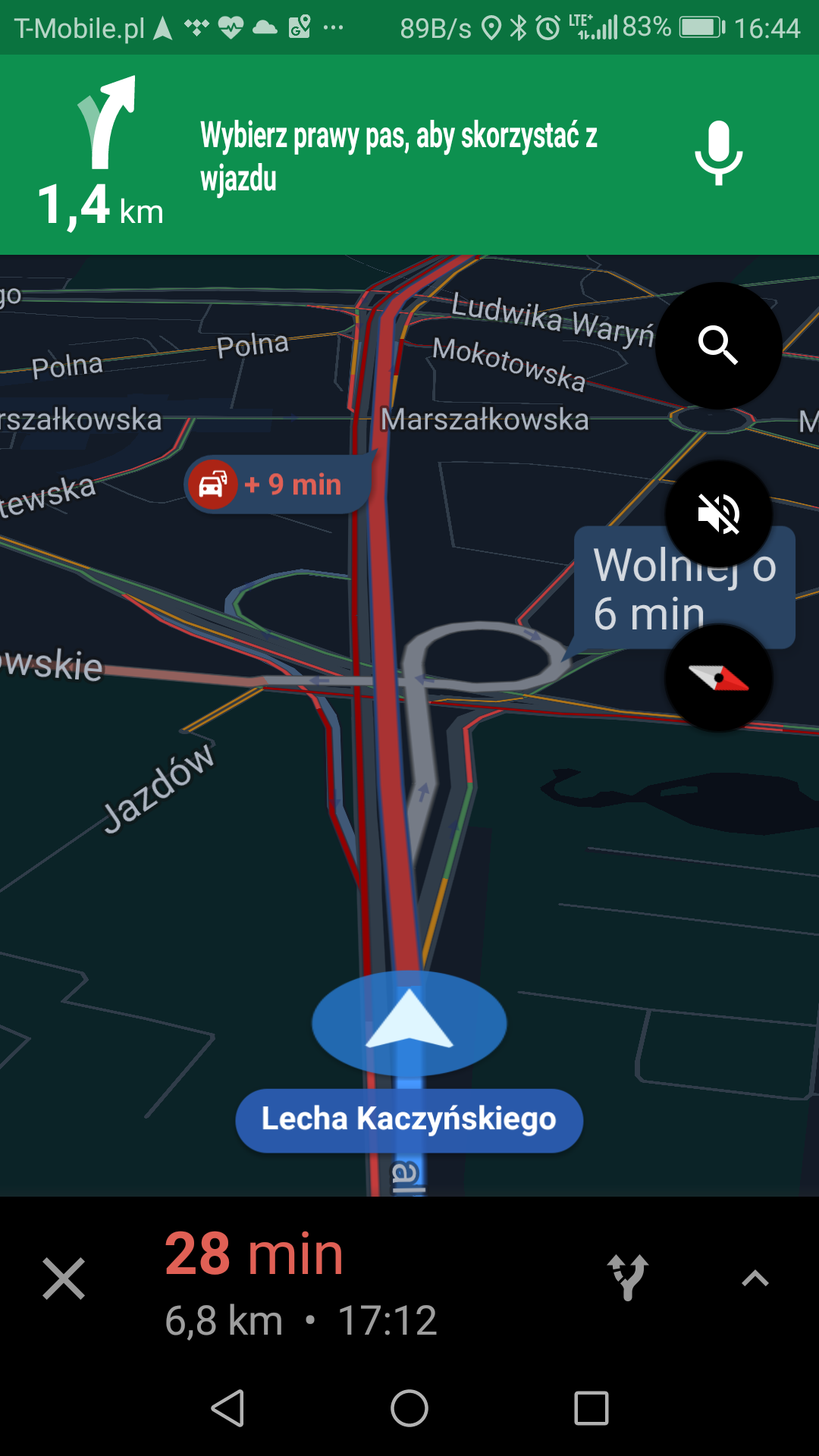
Task: Go back using the system back button
Action: click(x=227, y=1408)
